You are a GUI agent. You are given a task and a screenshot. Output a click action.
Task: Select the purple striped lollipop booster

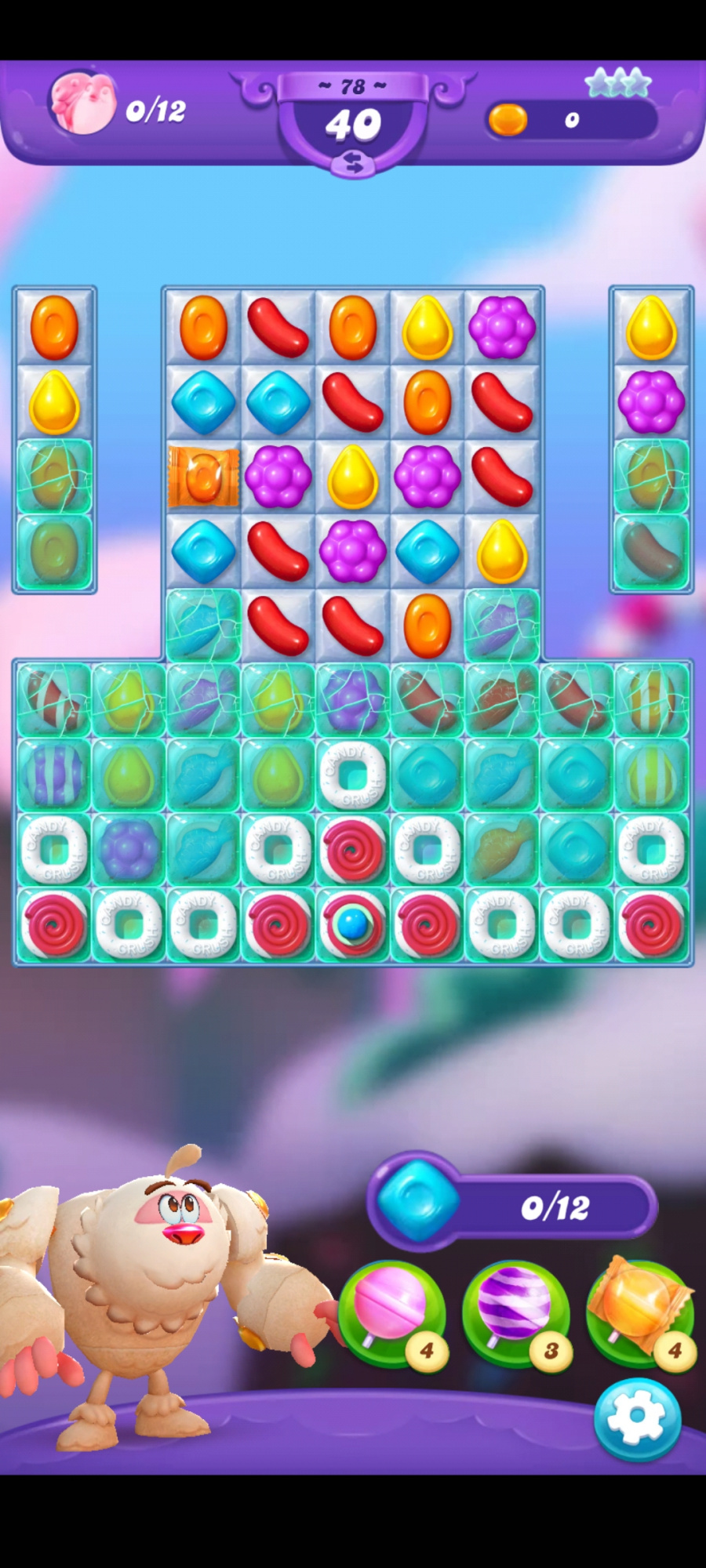(x=515, y=1312)
